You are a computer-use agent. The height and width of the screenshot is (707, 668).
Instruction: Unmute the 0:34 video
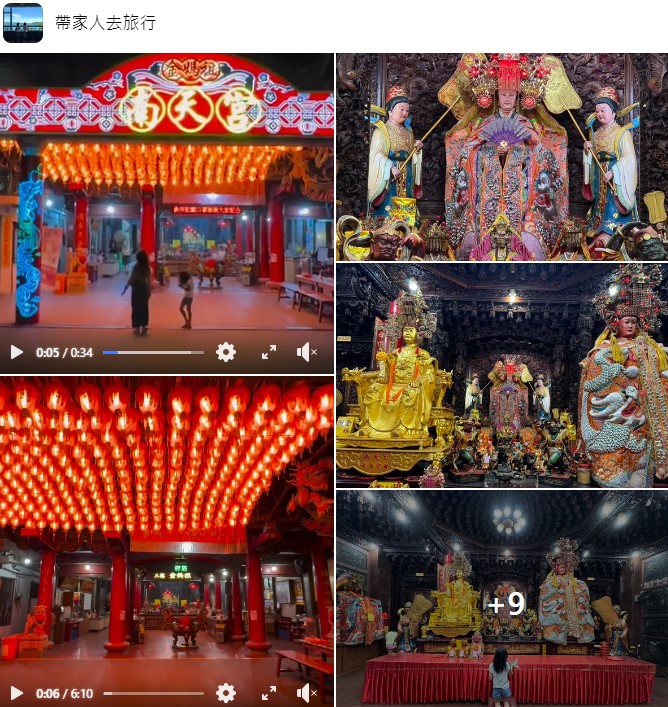[x=307, y=352]
